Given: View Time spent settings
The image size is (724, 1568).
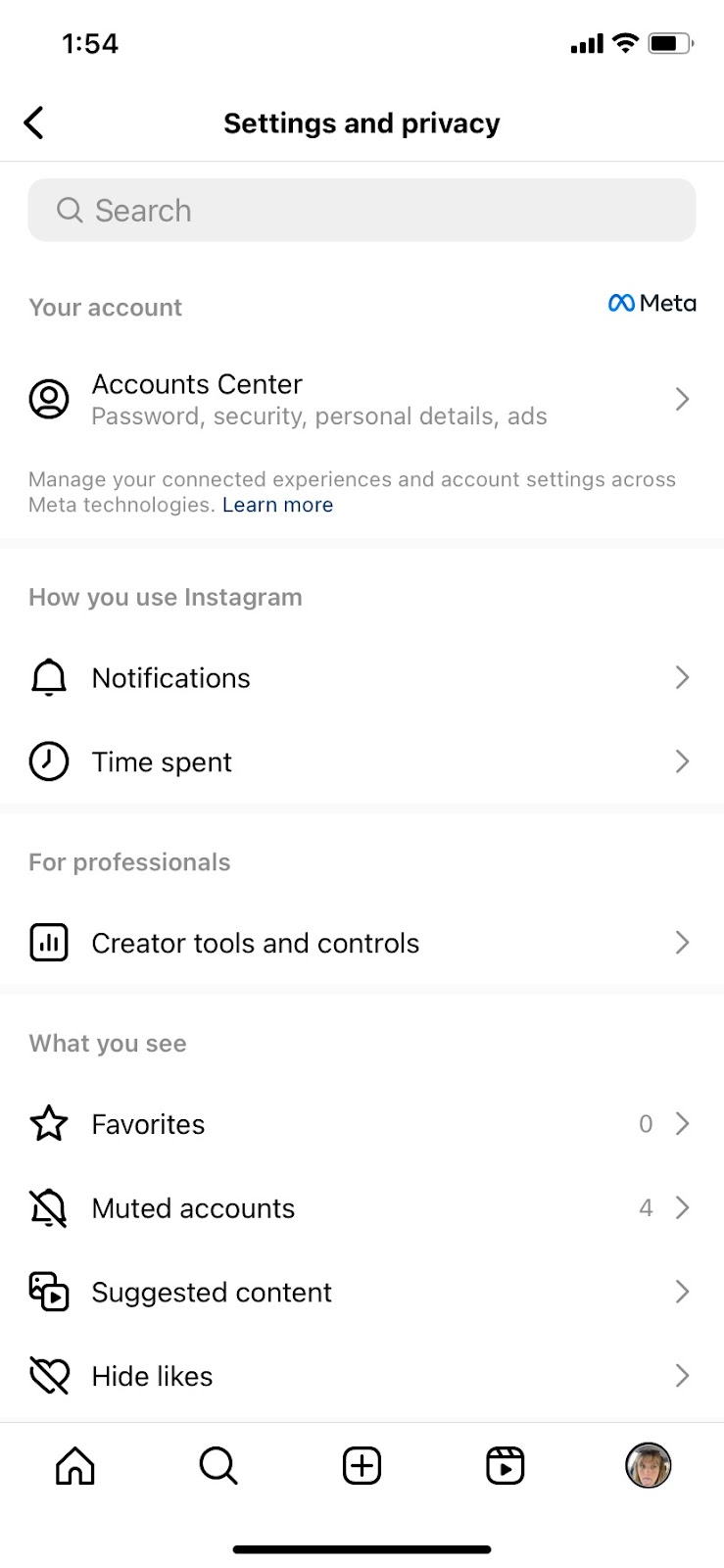Looking at the screenshot, I should [x=362, y=762].
